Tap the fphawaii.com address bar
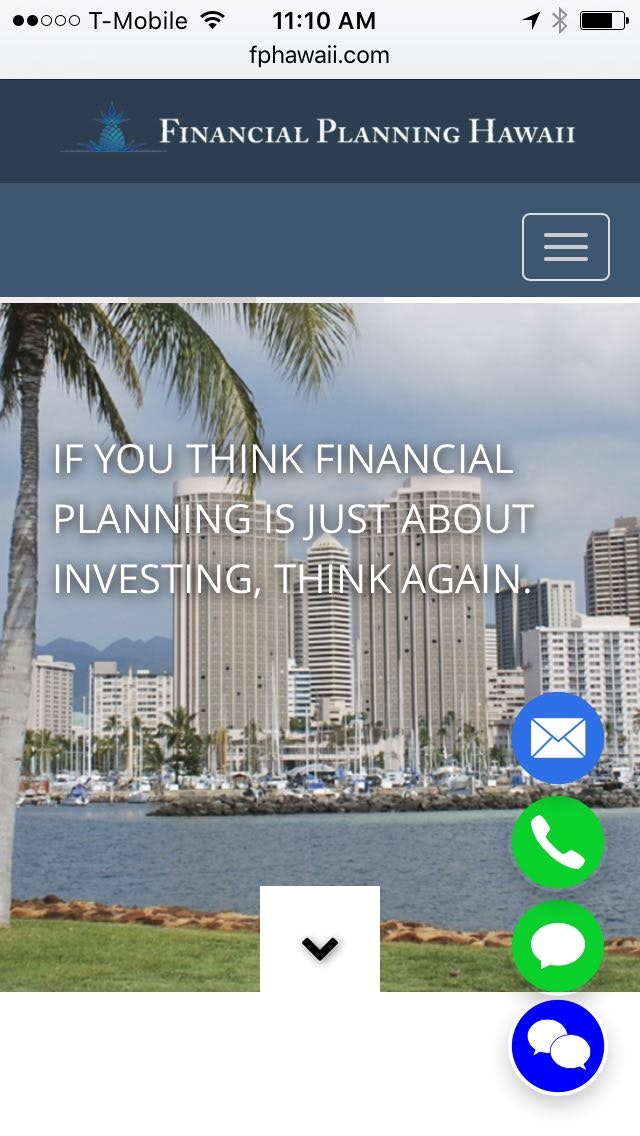This screenshot has height=1136, width=640. tap(320, 55)
